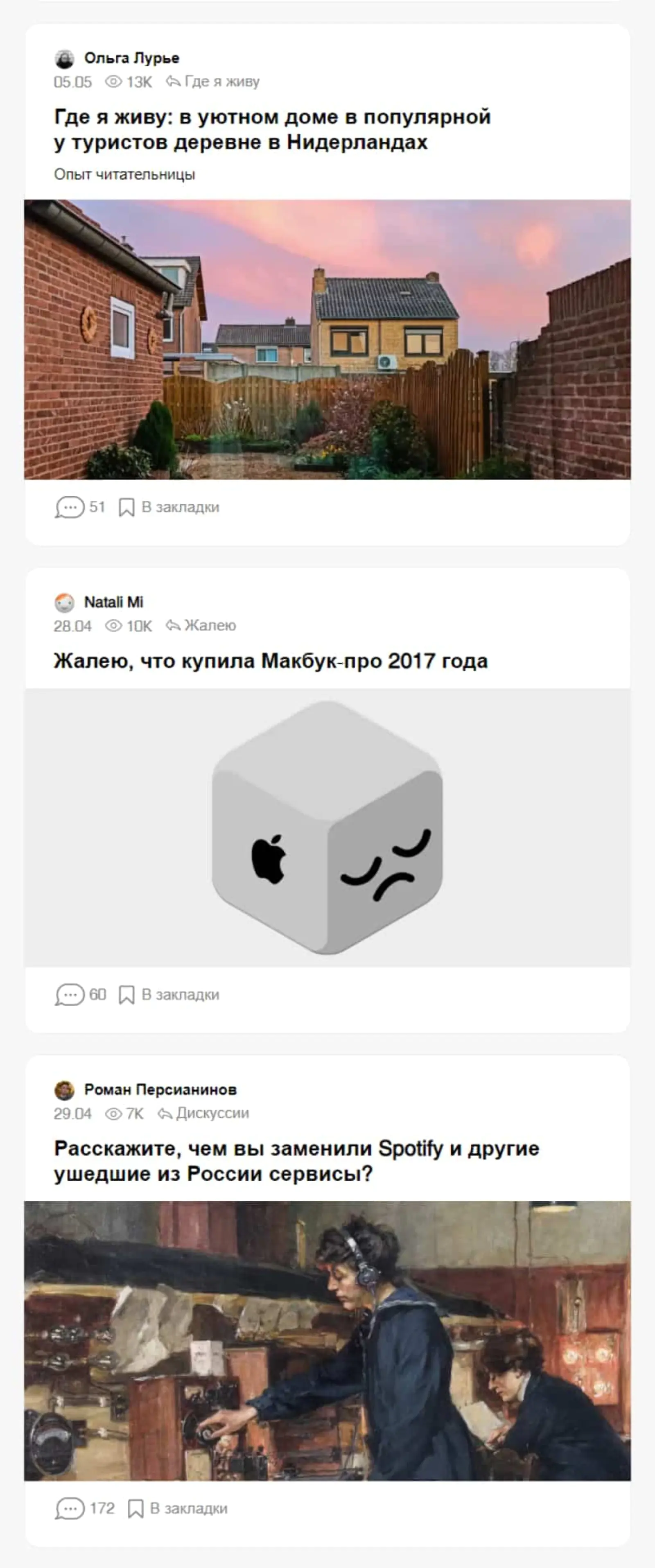View 172 comments on Spotify discussion
Screen dimensions: 655x1568
85,1508
